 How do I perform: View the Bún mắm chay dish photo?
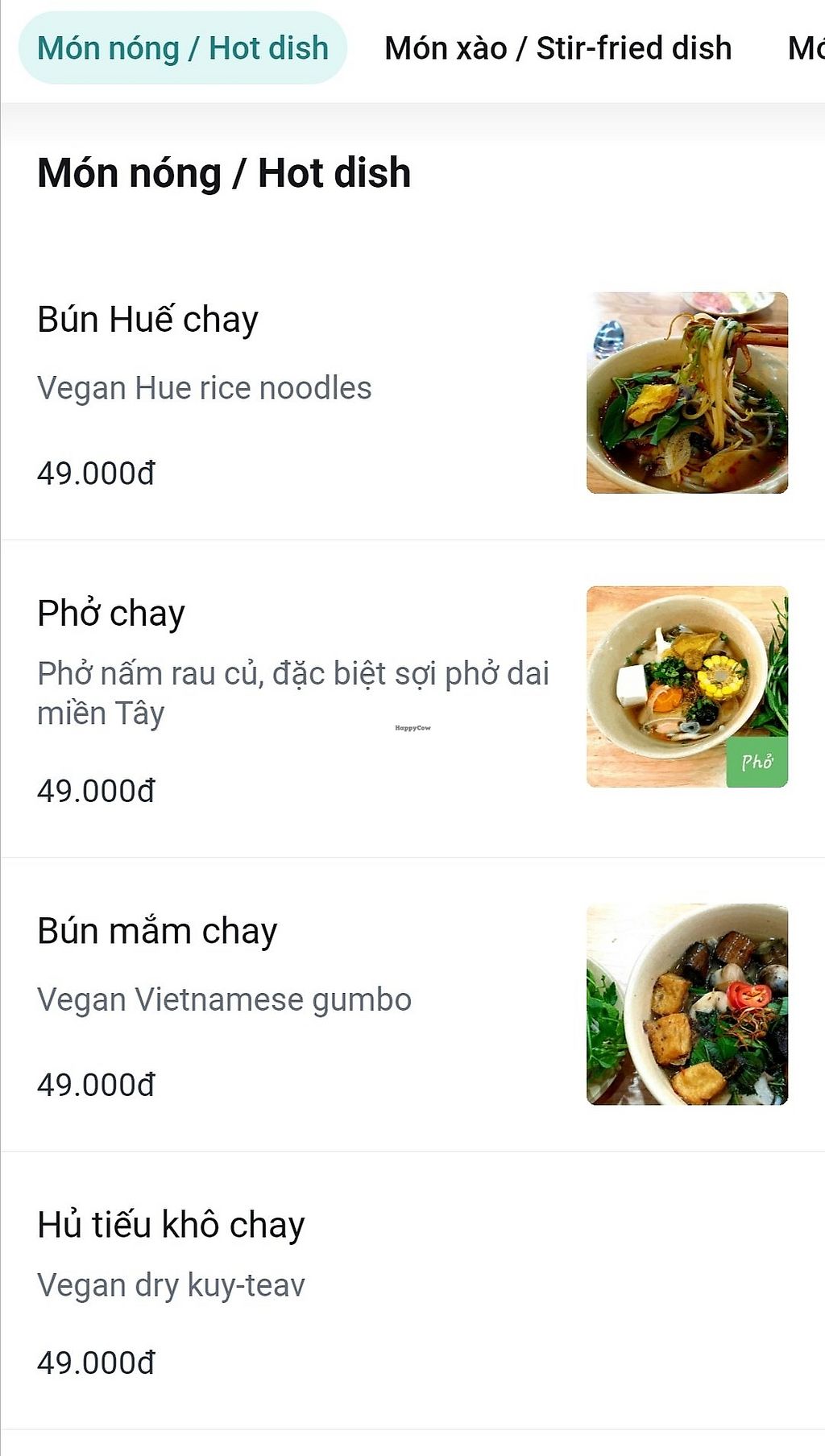[x=686, y=1004]
